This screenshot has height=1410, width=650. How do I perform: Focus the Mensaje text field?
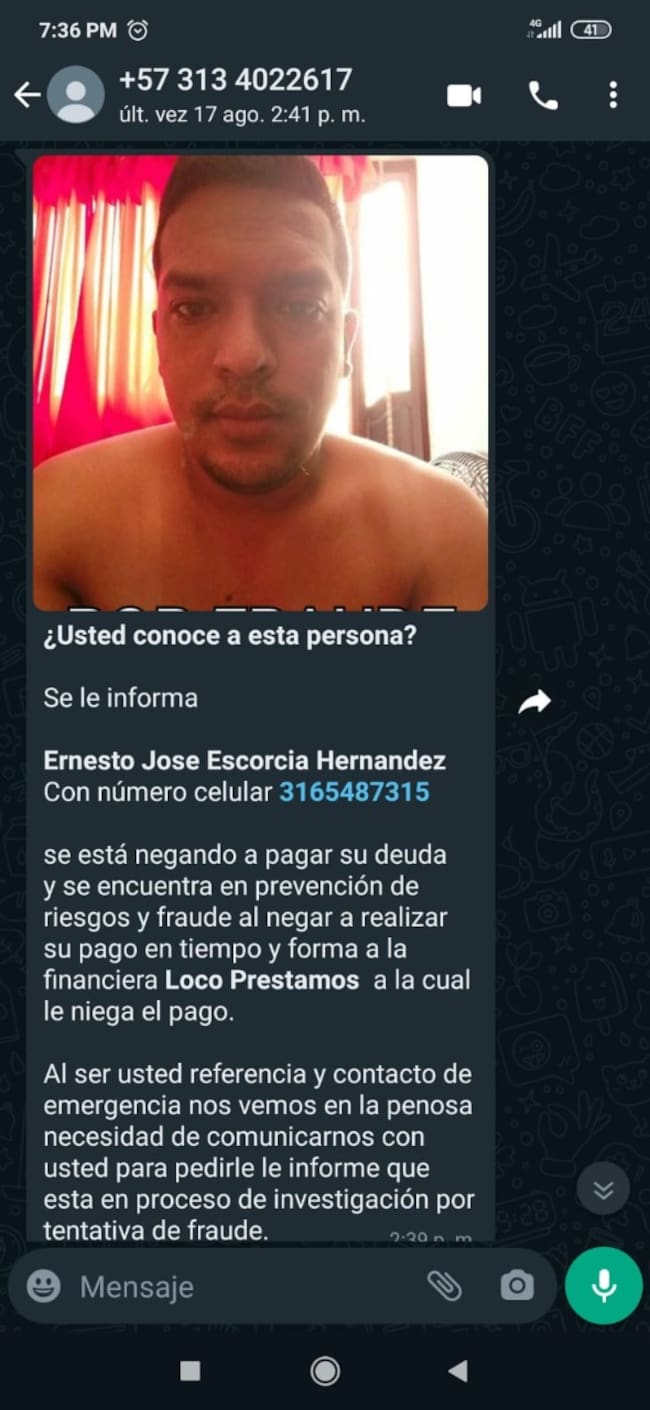[240, 1287]
